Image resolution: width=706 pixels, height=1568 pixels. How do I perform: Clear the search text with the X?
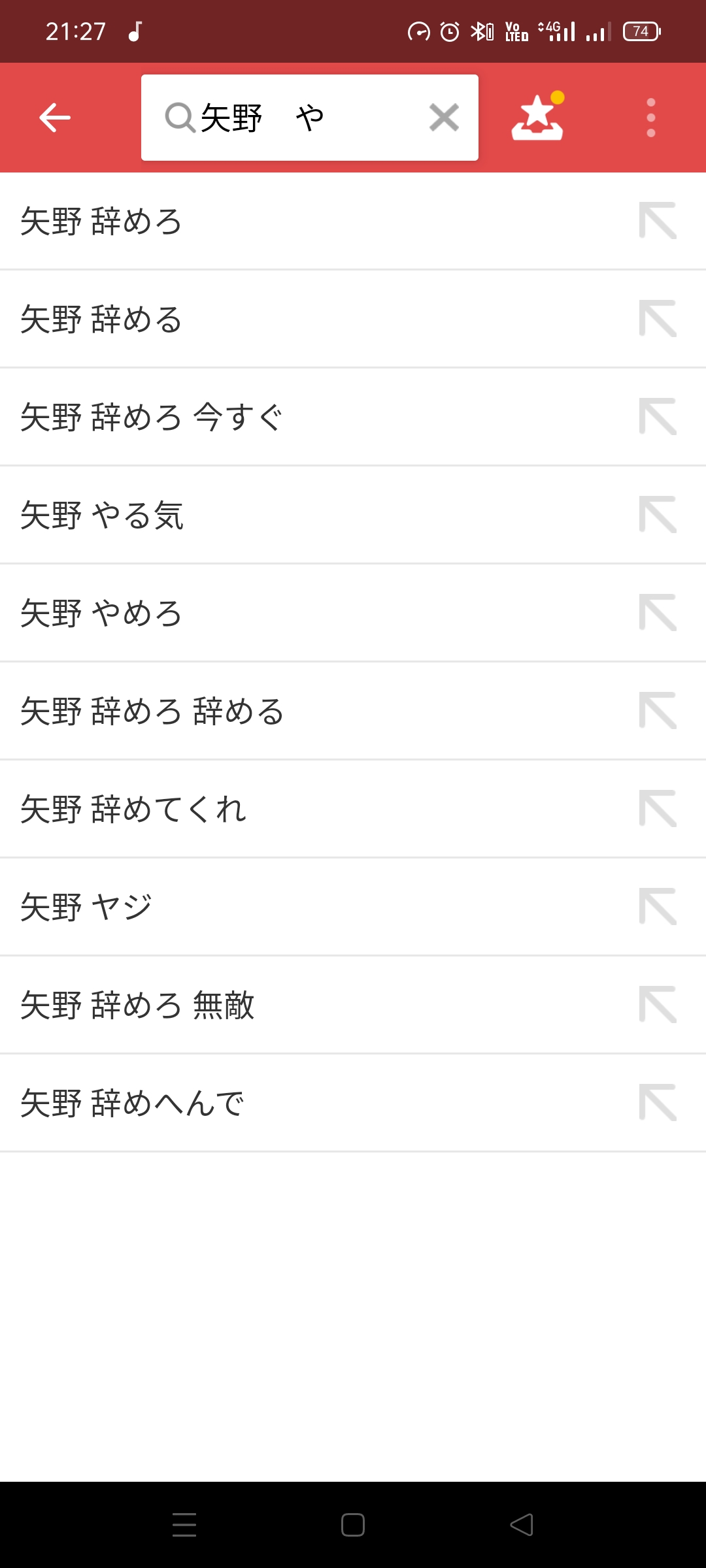point(444,118)
